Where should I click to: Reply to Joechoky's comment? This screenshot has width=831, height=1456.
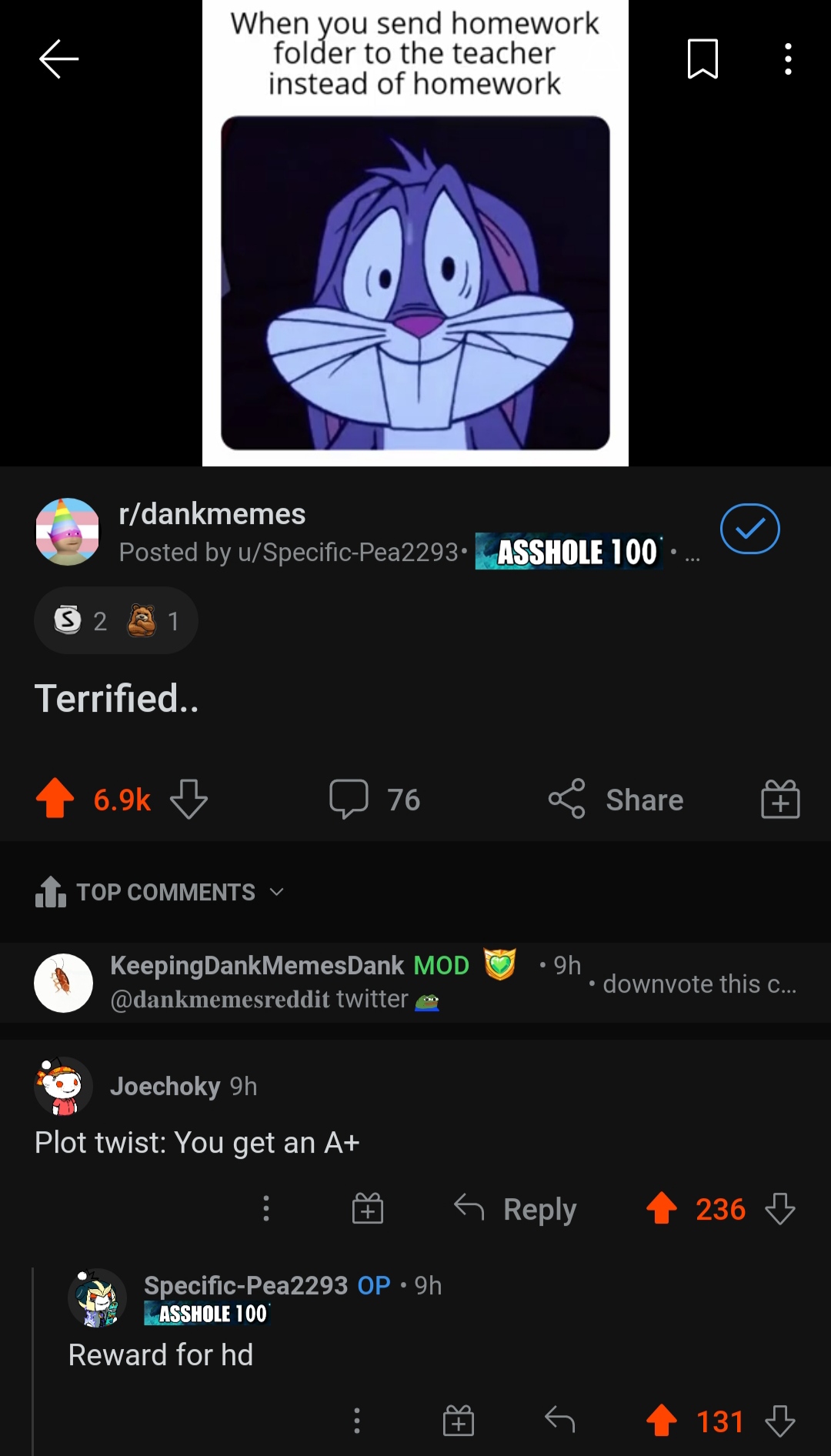click(x=516, y=1209)
